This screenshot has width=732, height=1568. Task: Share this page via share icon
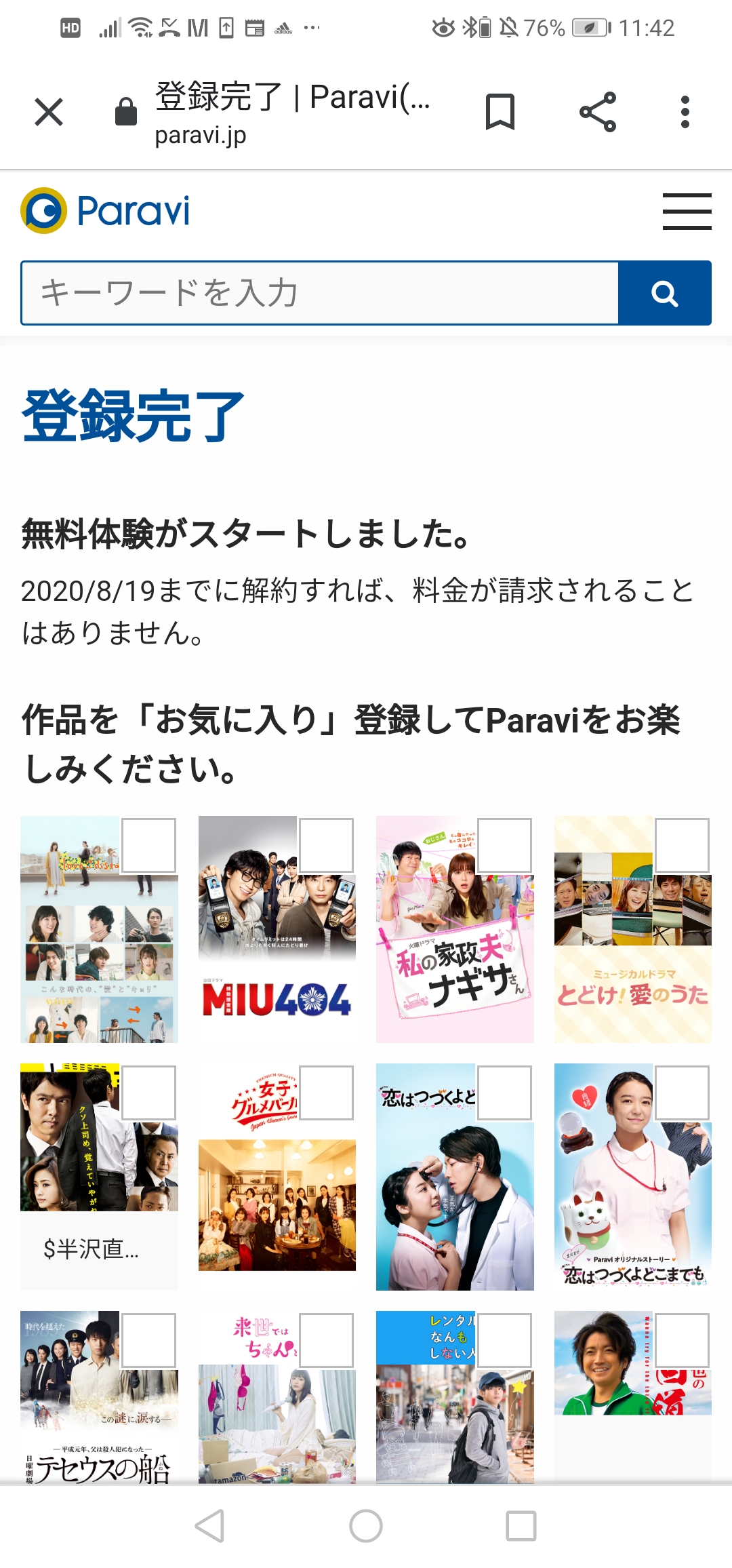tap(598, 112)
